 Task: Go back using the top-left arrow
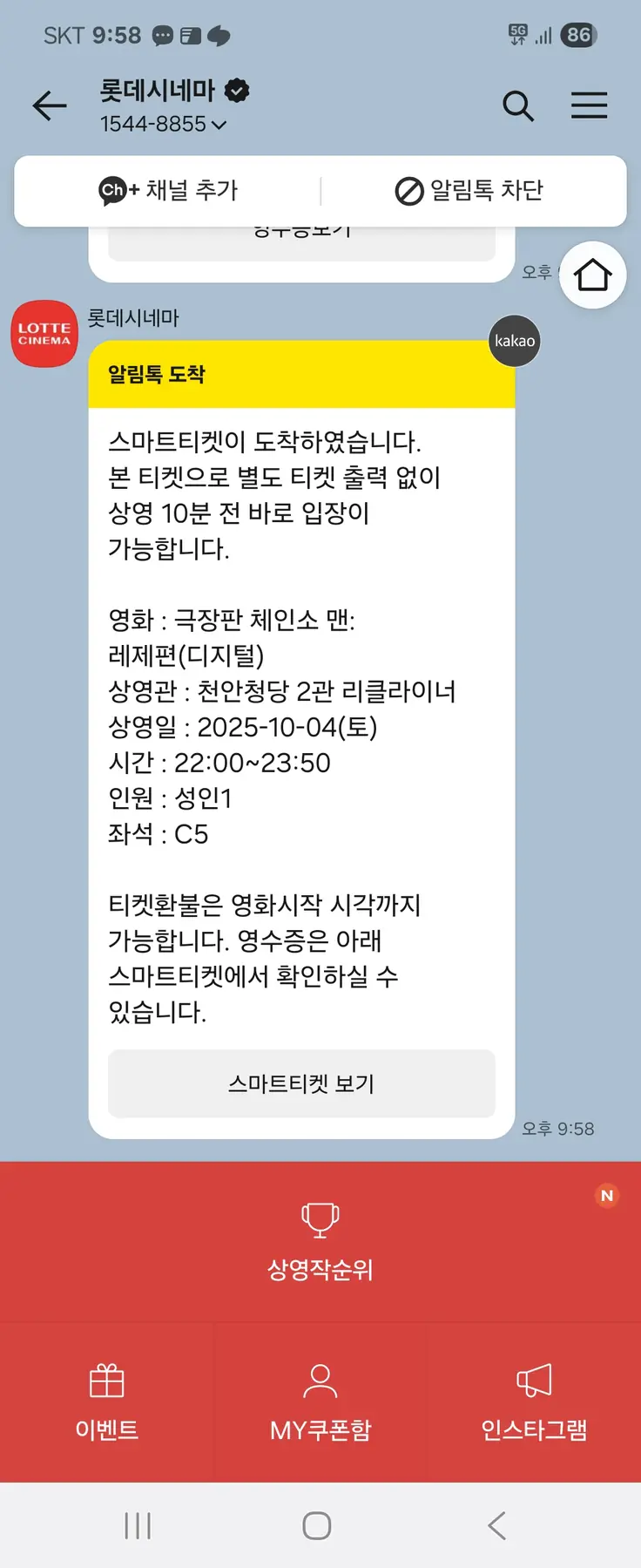coord(50,105)
